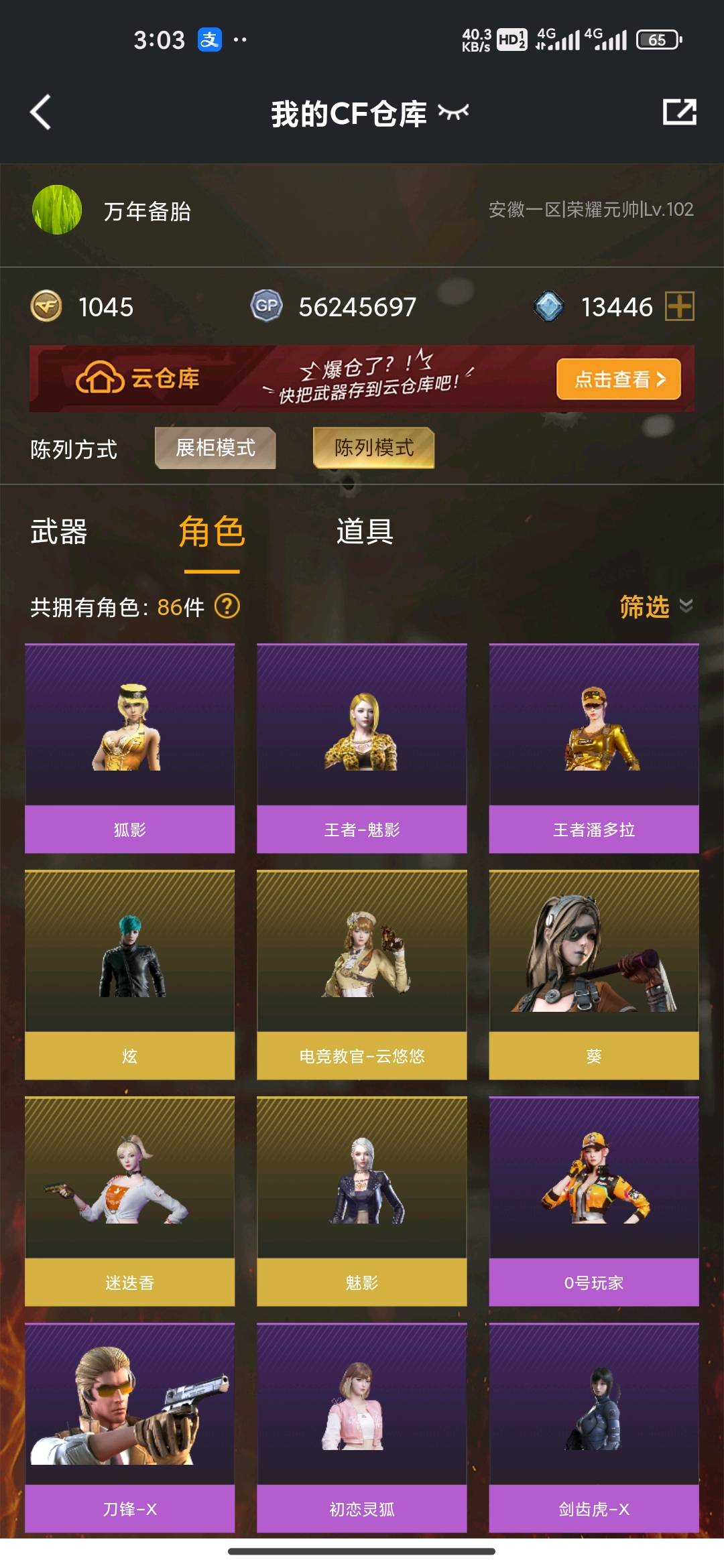724x1568 pixels.
Task: Toggle the eye icon to hide info
Action: coord(453,113)
